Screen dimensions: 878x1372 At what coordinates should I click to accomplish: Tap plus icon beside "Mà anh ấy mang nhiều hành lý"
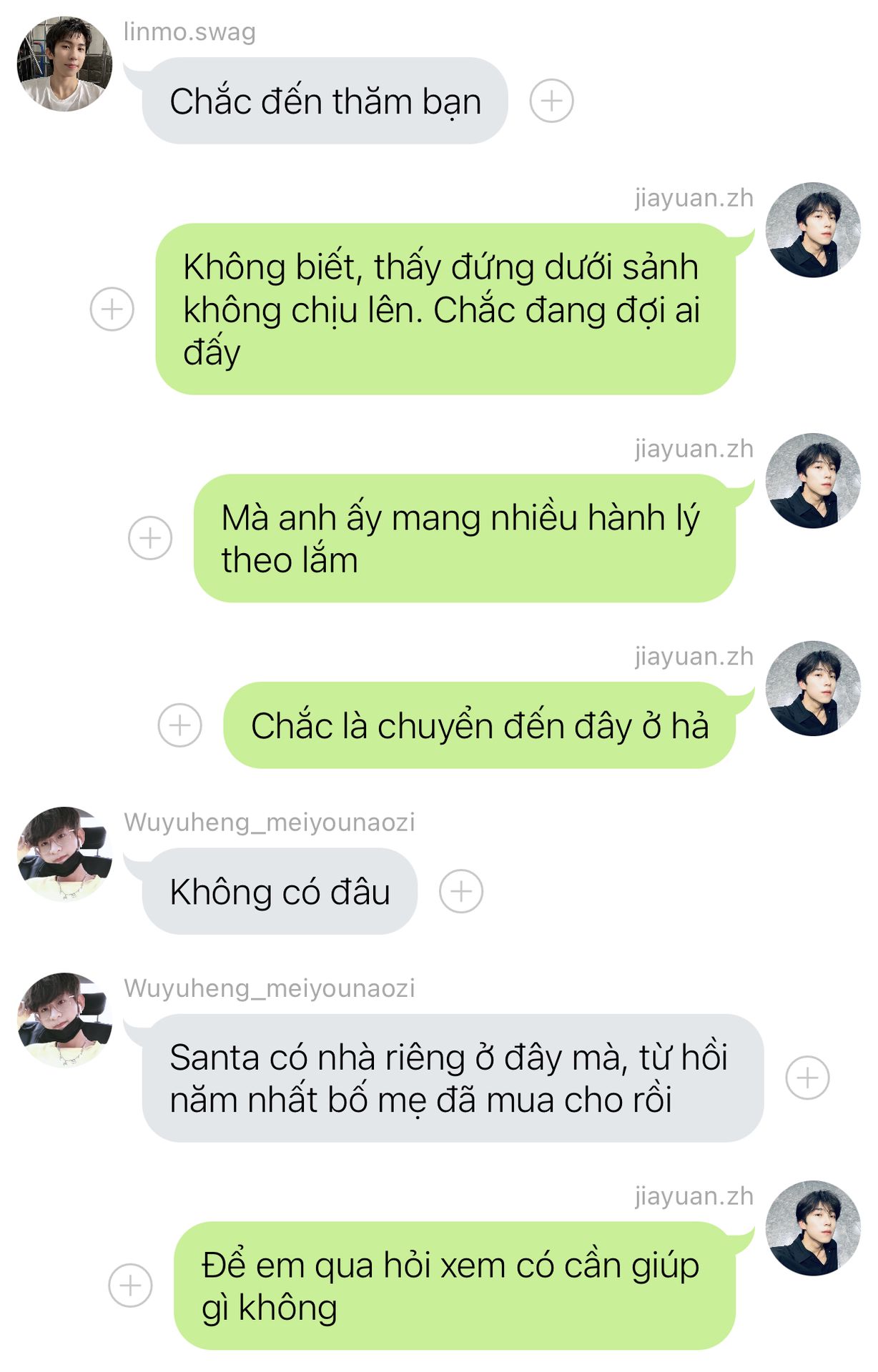pyautogui.click(x=149, y=537)
